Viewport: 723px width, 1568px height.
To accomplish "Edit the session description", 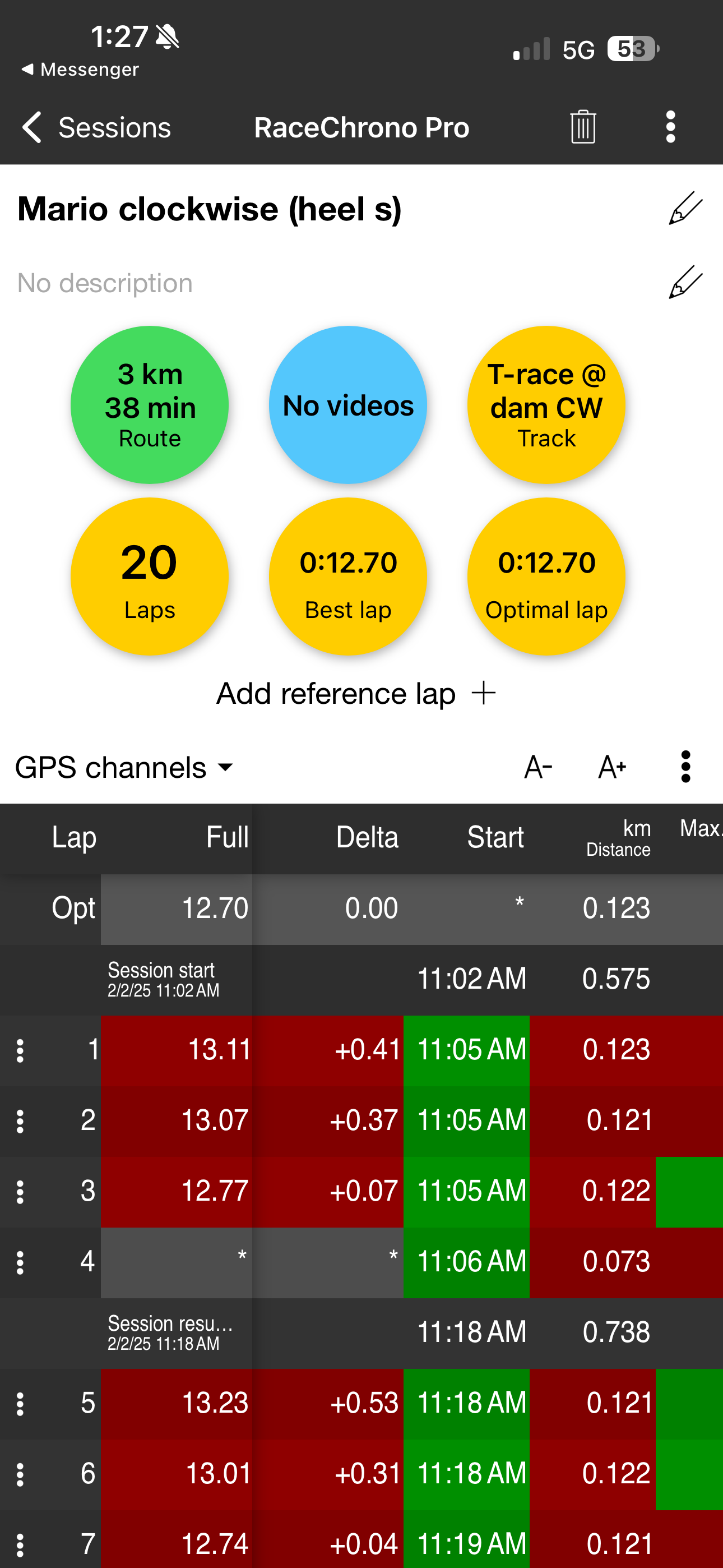I will click(x=686, y=283).
